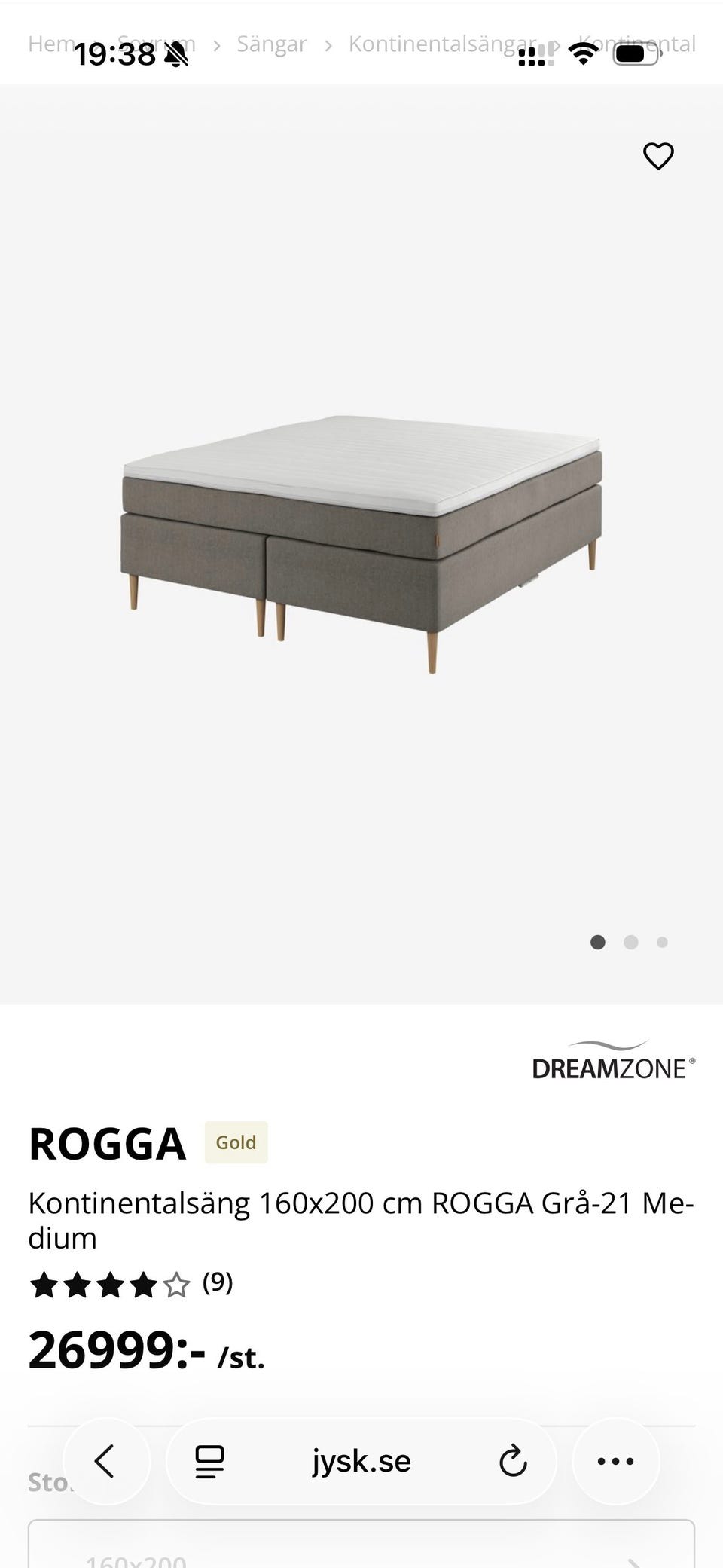This screenshot has height=1568, width=723.
Task: Tap the jysk.se address bar
Action: [x=361, y=1461]
